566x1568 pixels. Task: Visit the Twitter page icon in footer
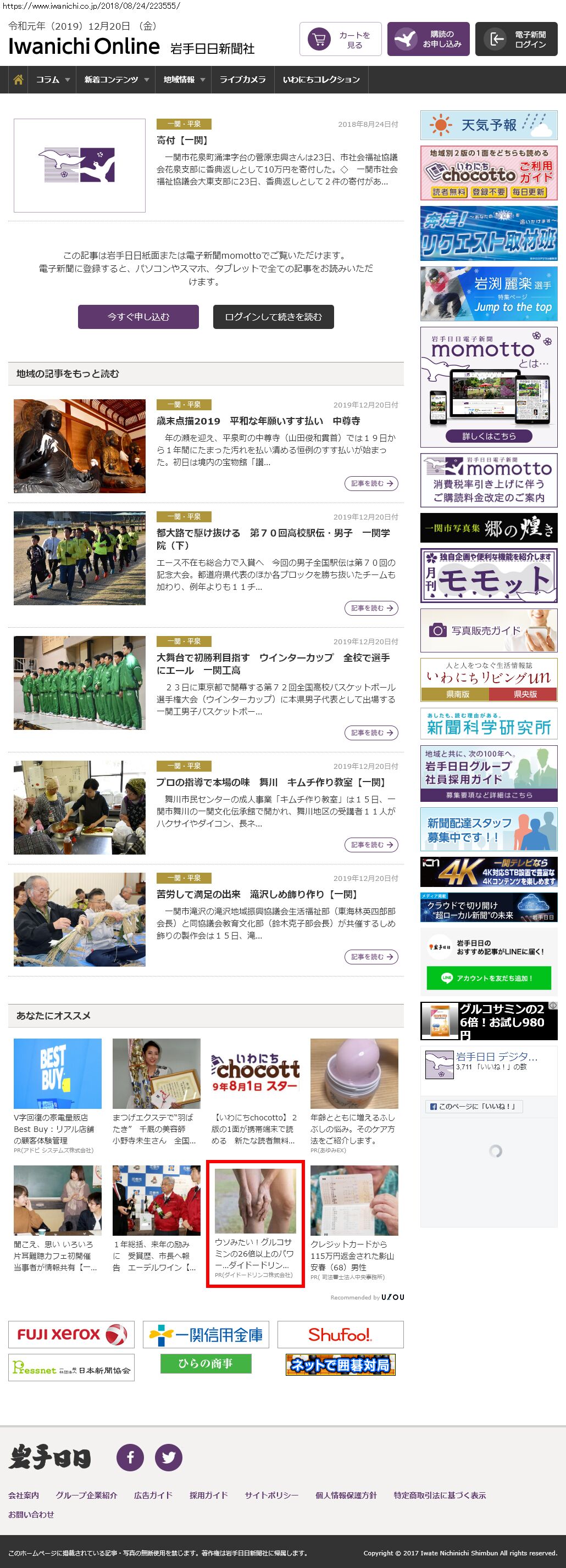point(169,1457)
